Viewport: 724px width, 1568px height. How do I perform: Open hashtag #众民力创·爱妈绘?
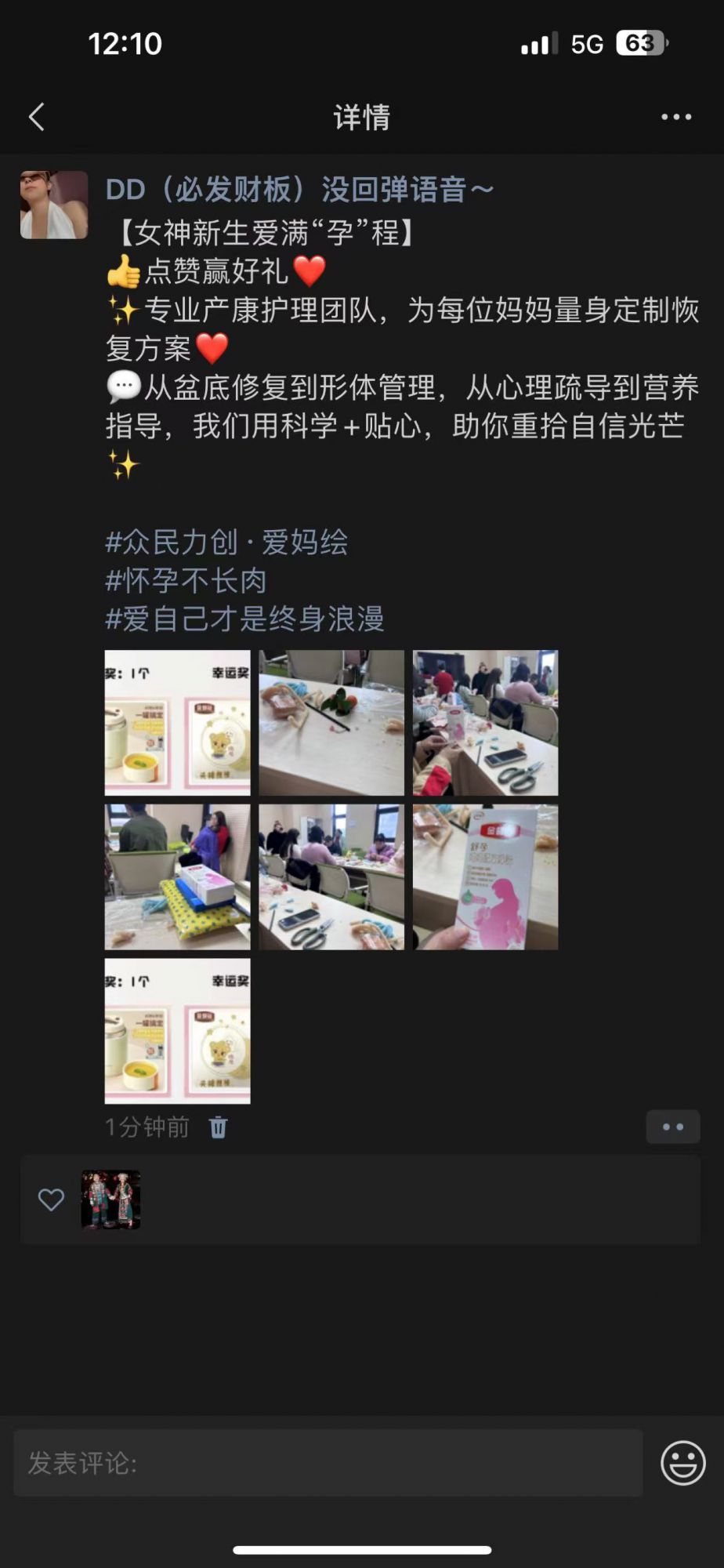click(x=226, y=542)
